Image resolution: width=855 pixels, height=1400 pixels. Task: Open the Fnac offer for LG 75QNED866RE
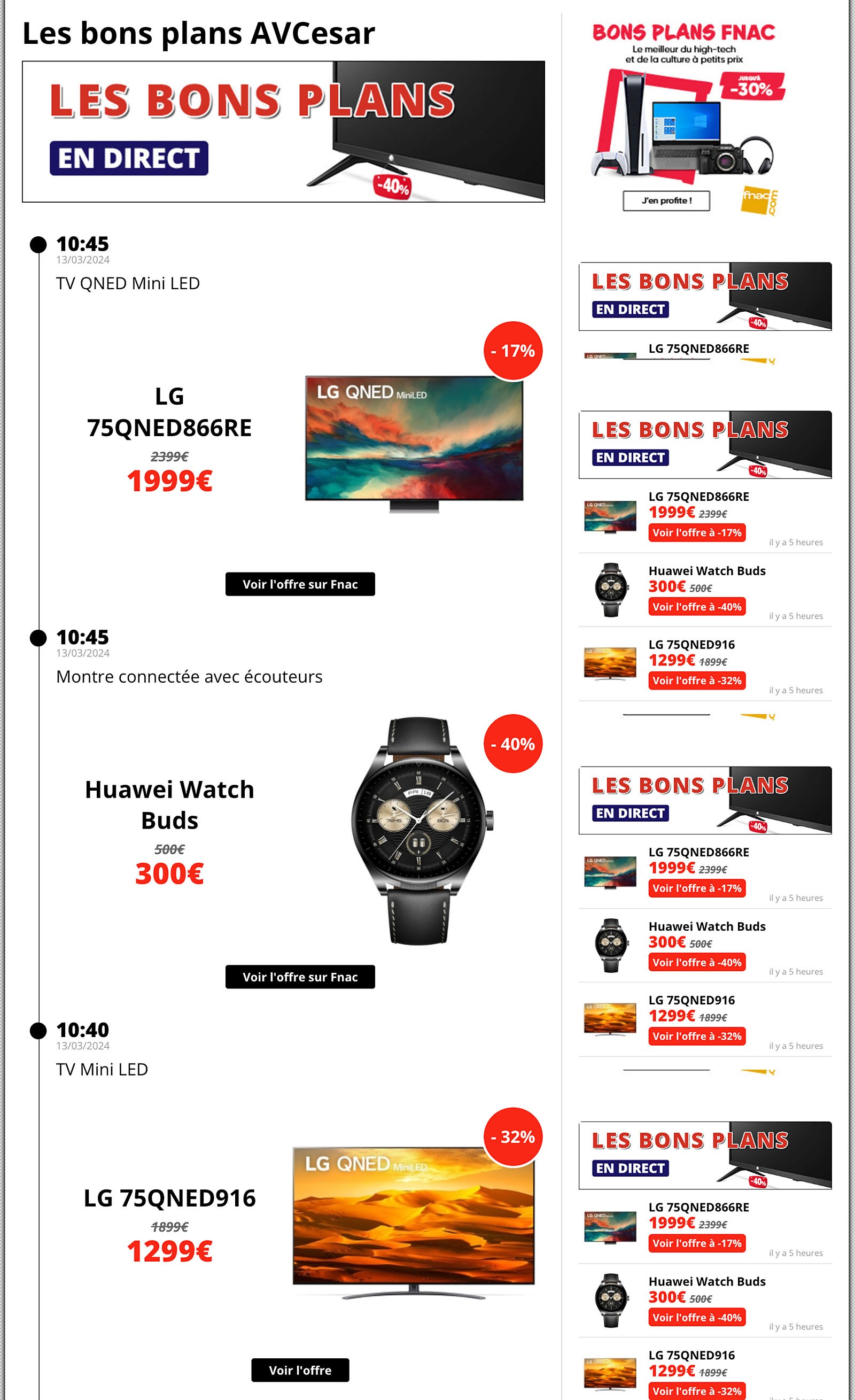pyautogui.click(x=300, y=584)
